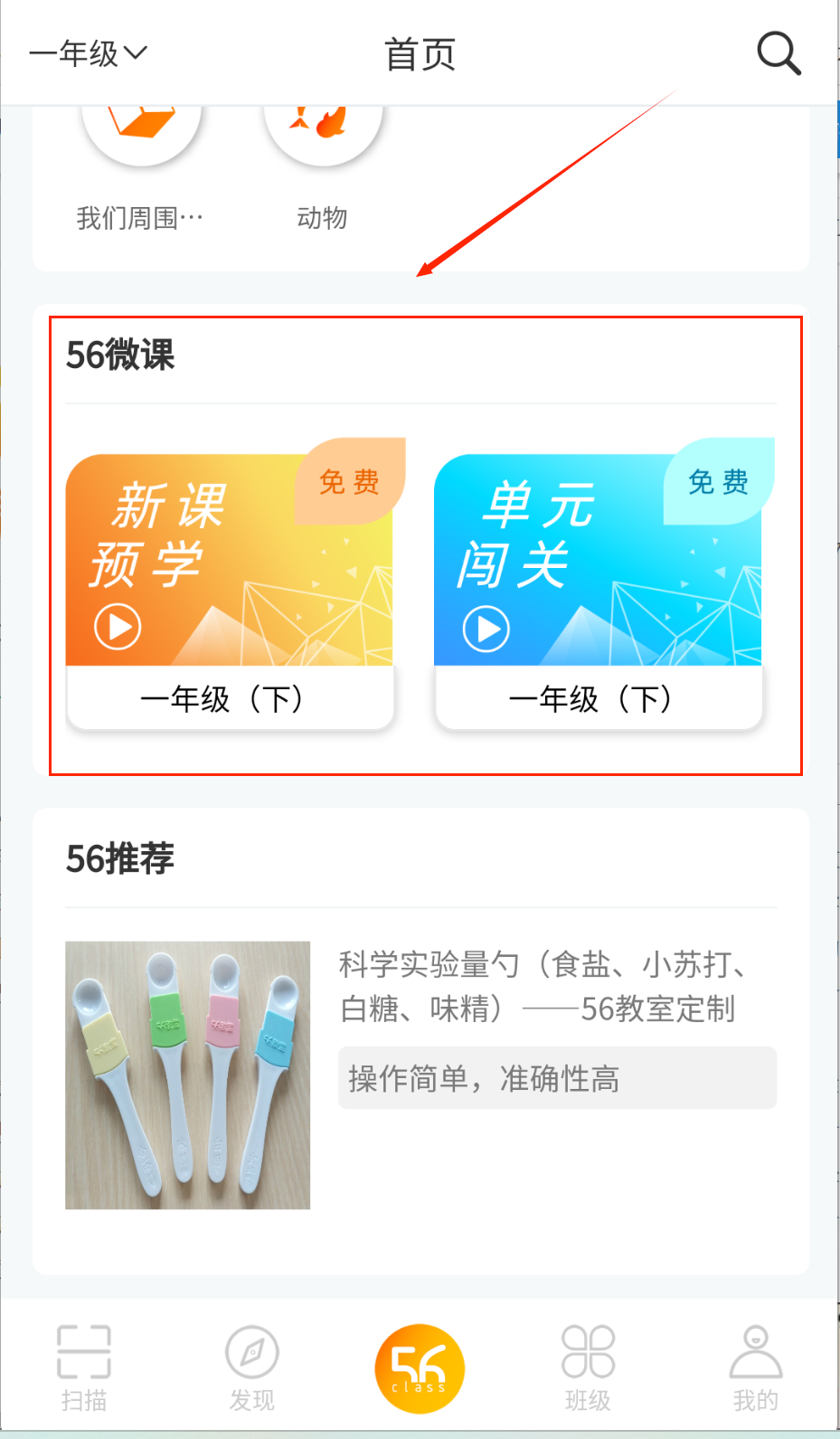Switch to the 扫描 tab
The height and width of the screenshot is (1439, 840).
click(x=83, y=1368)
